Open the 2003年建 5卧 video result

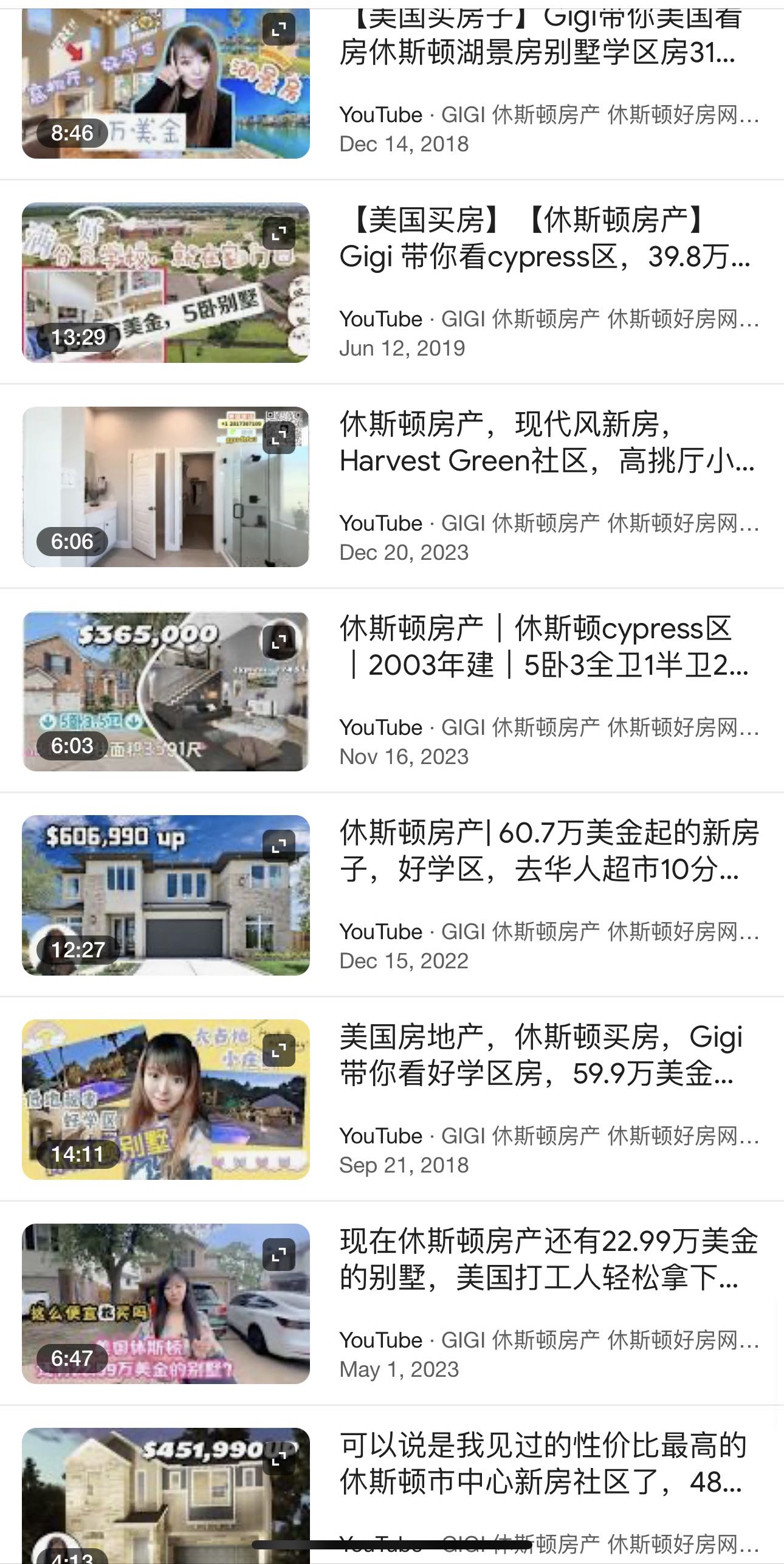(x=544, y=647)
